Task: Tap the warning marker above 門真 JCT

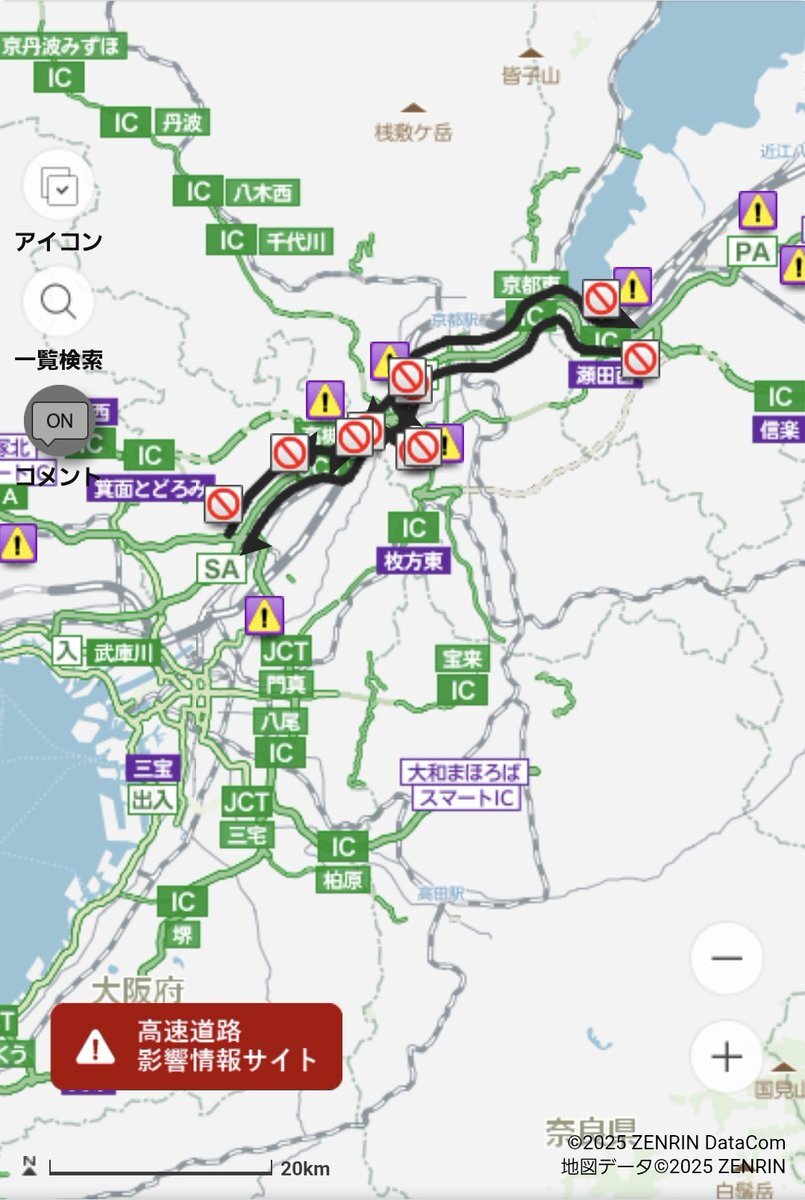Action: click(264, 614)
